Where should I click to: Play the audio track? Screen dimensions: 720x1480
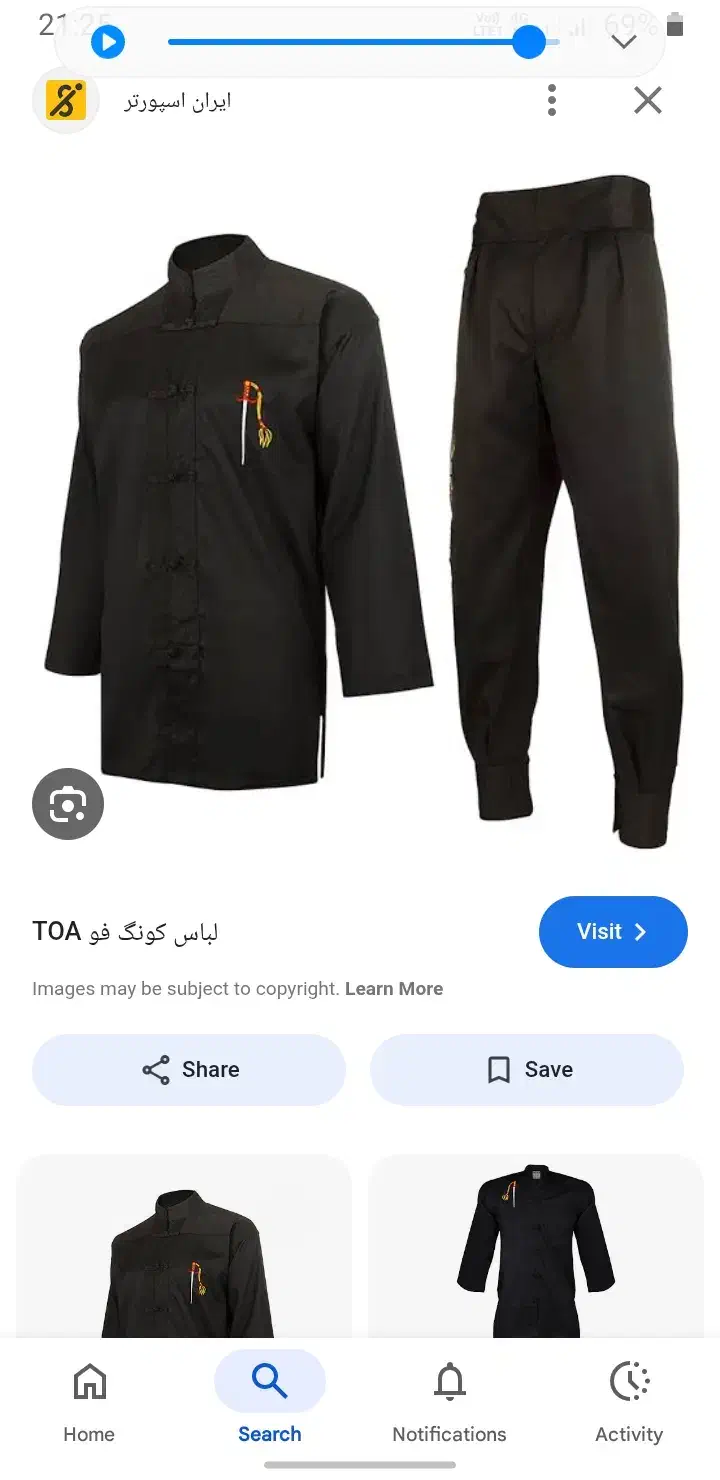(x=108, y=42)
